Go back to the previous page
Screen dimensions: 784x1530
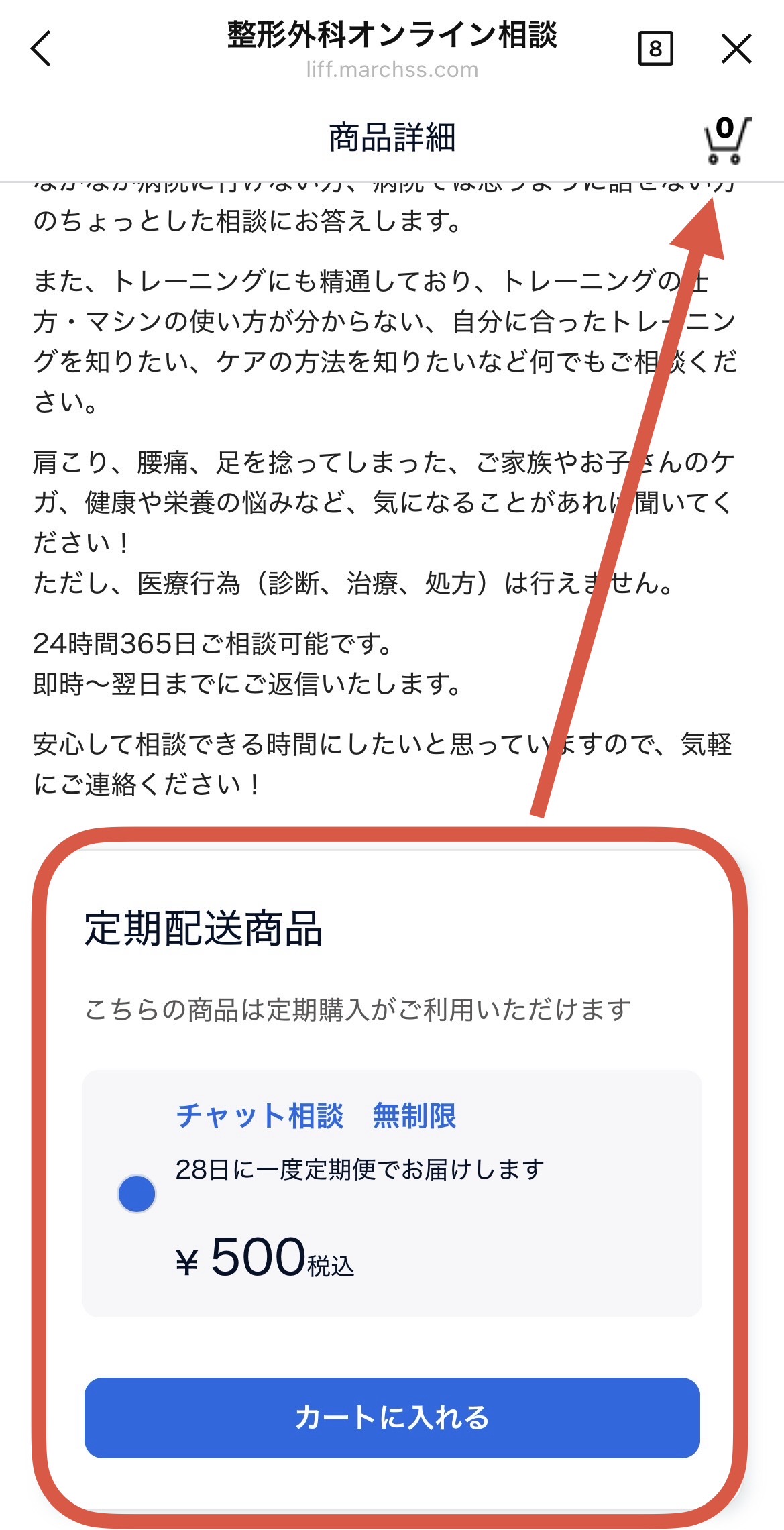[x=42, y=49]
